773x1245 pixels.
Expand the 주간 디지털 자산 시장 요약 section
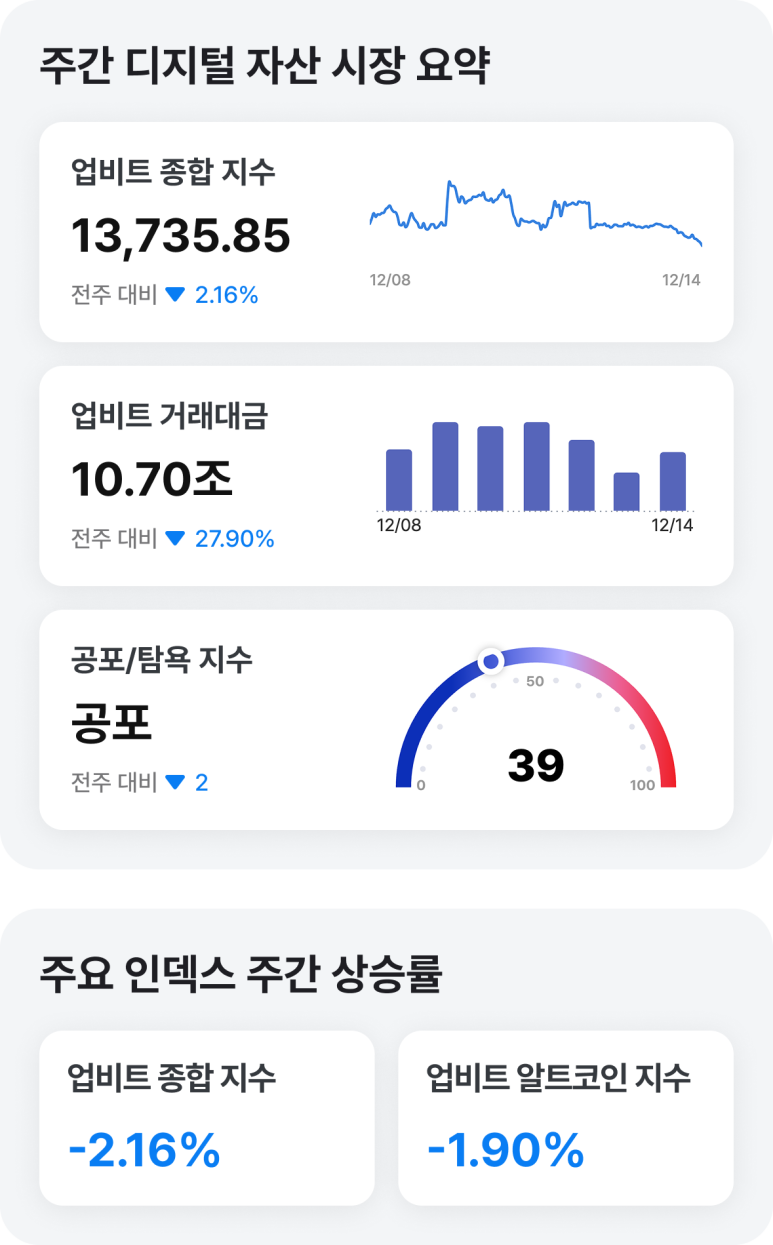[264, 65]
